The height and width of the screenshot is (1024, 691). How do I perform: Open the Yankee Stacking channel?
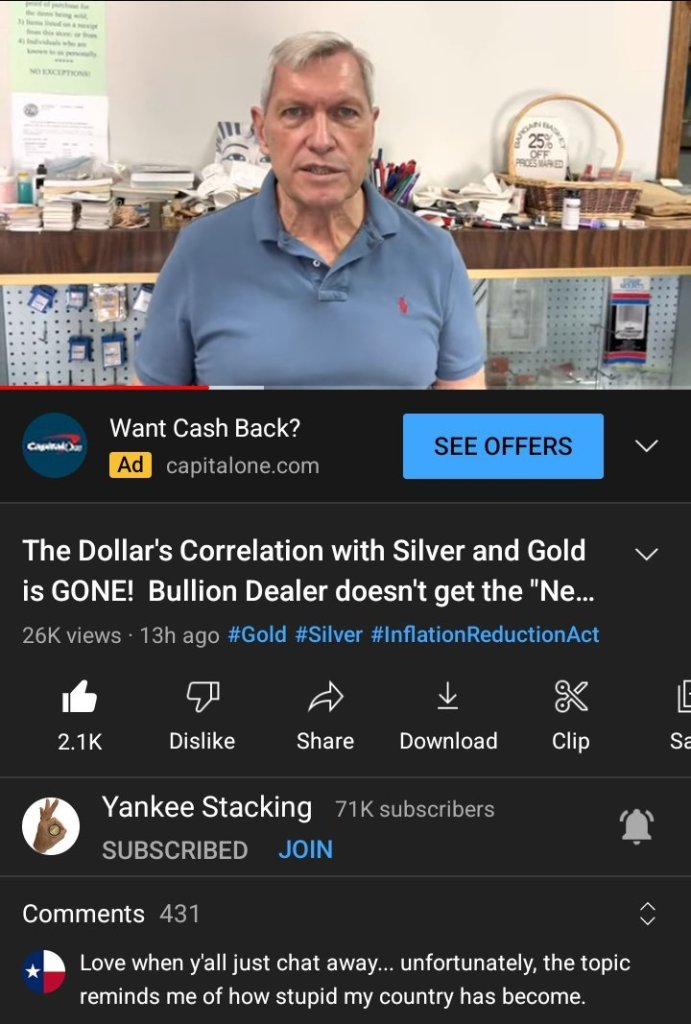click(207, 808)
